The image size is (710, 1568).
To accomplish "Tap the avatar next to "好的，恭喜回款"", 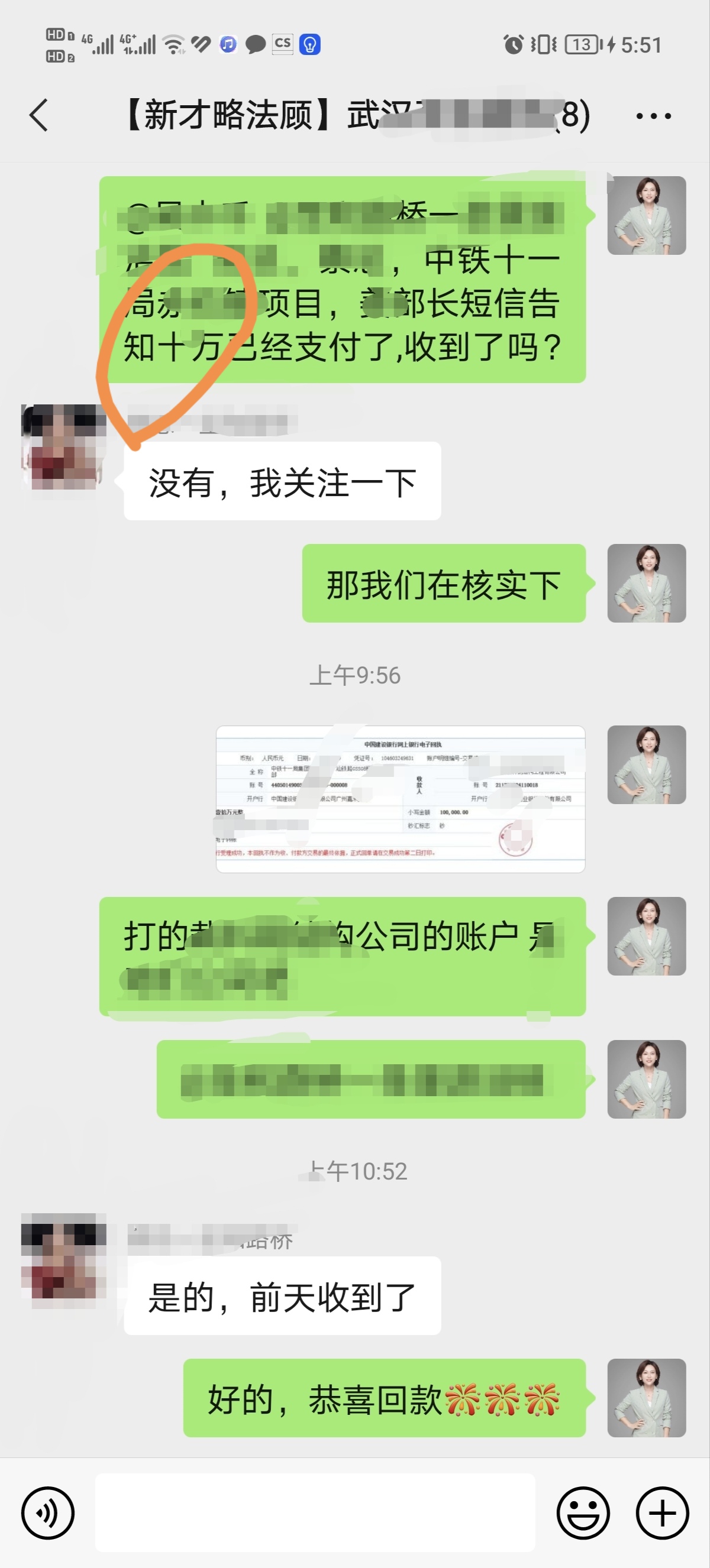I will 646,1397.
